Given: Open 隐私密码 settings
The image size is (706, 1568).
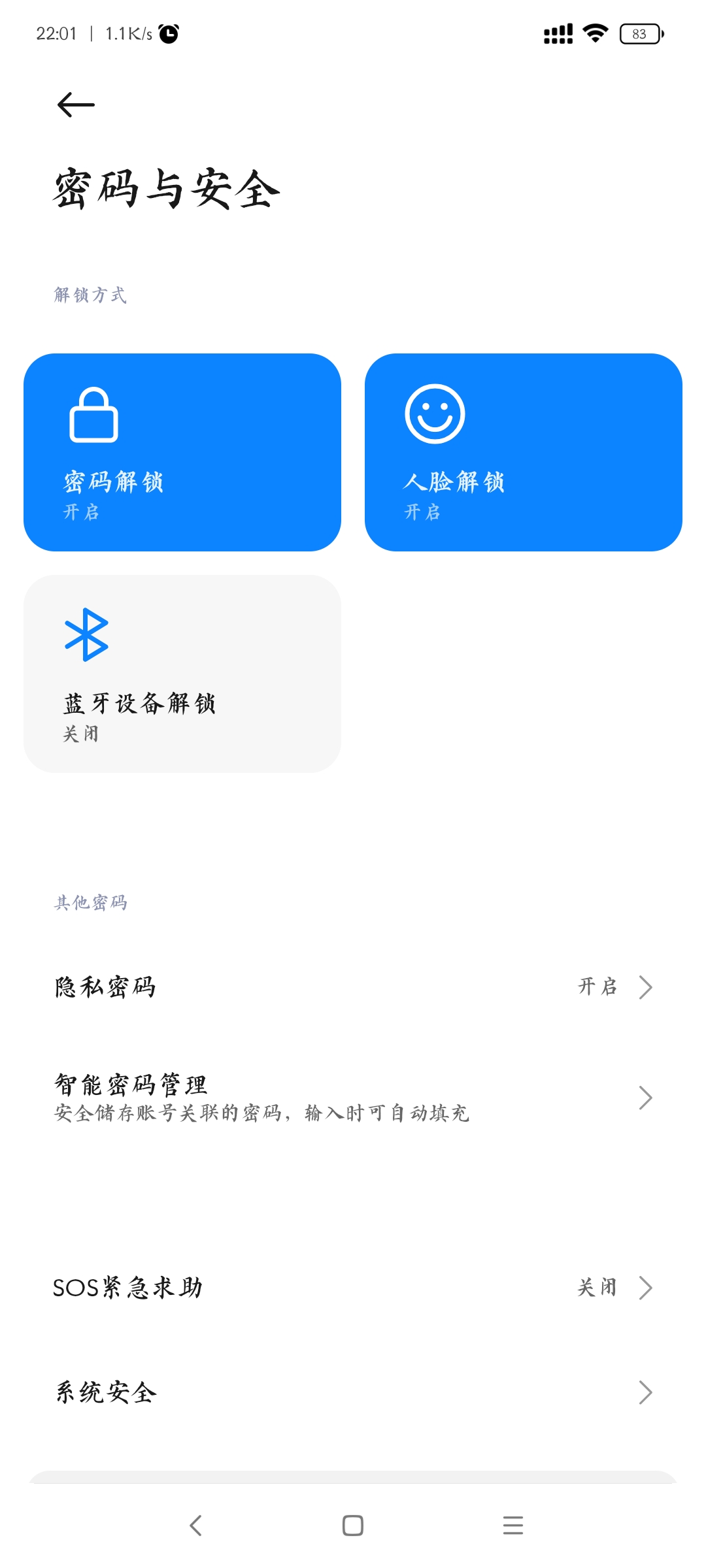Looking at the screenshot, I should click(x=353, y=987).
